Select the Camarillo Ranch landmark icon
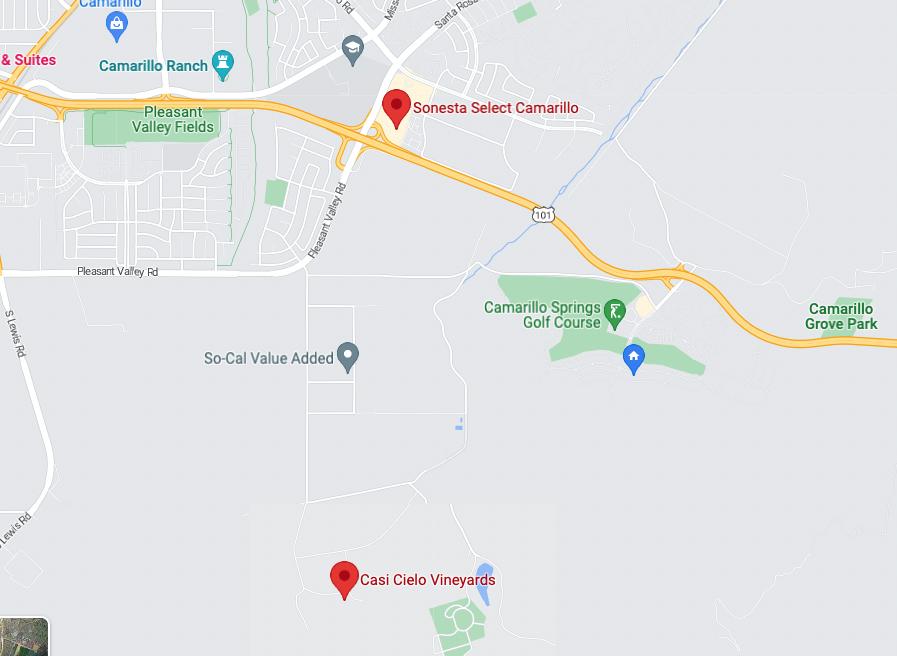The width and height of the screenshot is (897, 656). click(224, 65)
